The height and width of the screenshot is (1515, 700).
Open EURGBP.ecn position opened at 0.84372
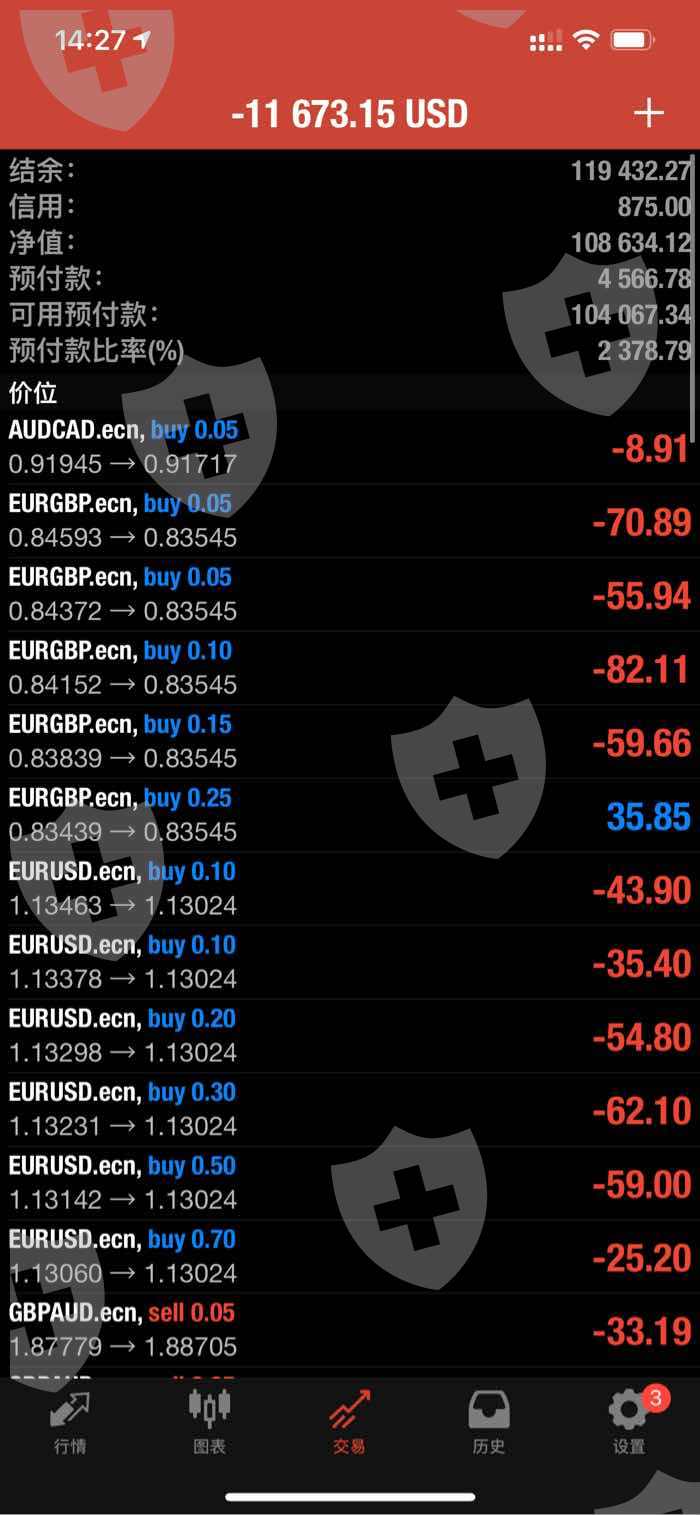[x=350, y=595]
